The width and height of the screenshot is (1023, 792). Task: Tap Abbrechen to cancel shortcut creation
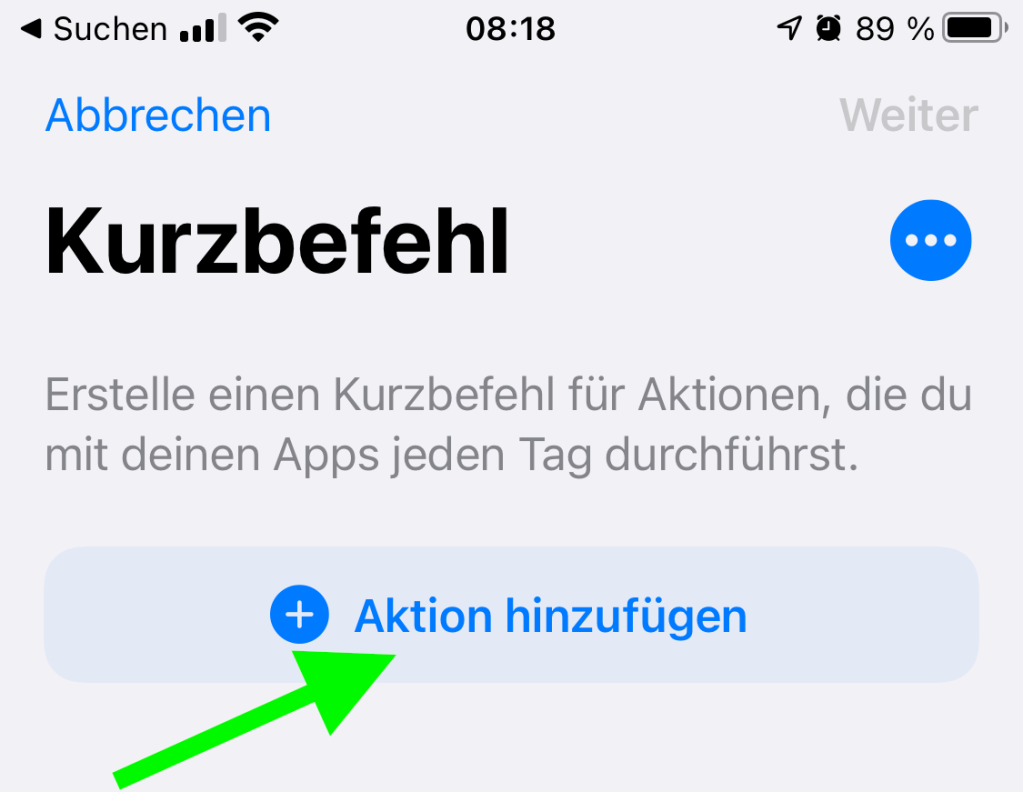pos(158,116)
